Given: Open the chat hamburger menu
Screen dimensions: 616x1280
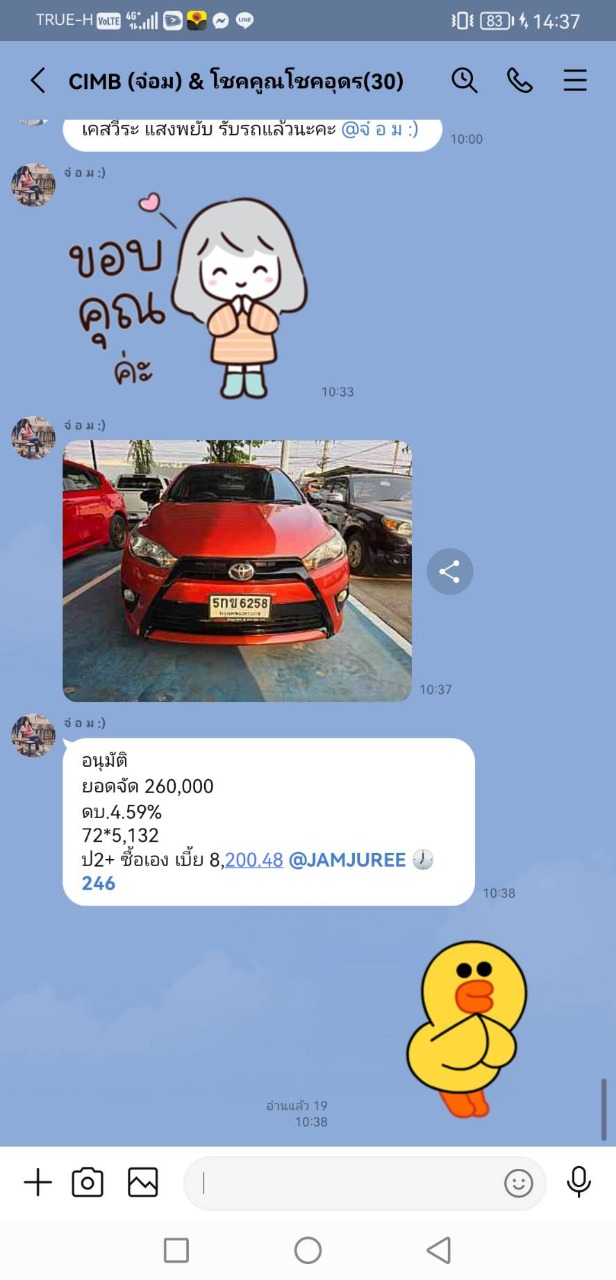Looking at the screenshot, I should 575,81.
